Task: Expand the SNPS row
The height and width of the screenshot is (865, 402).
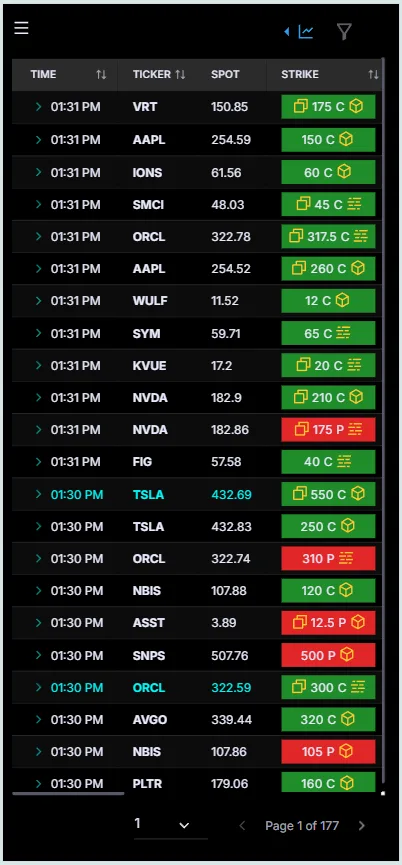Action: [x=38, y=655]
